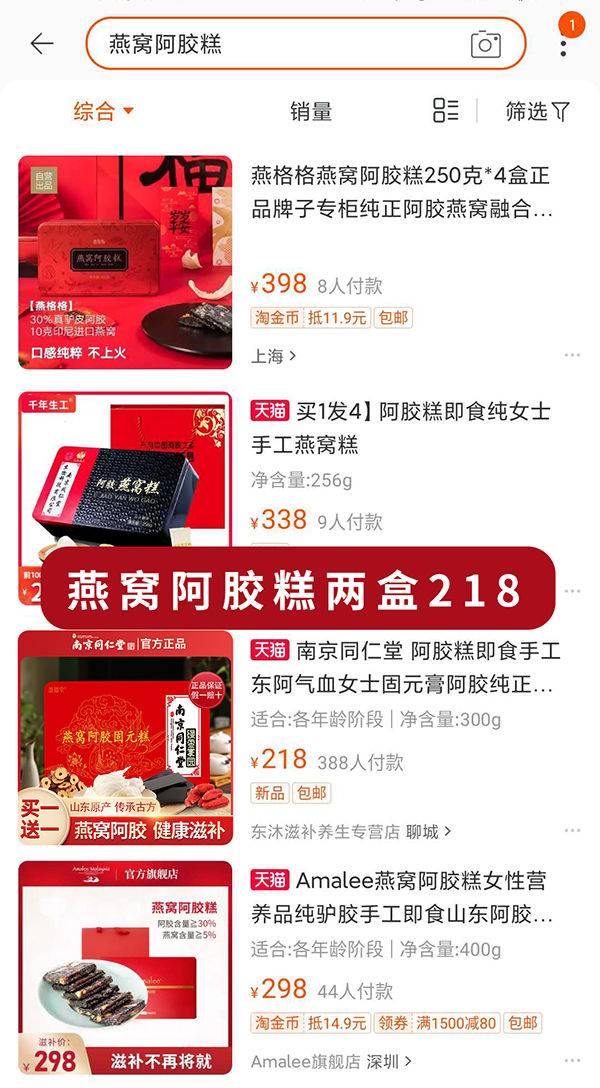Open the 燕格格燕窝阿胶糕250克*4盒 product
Viewport: 600px width, 1088px height.
click(x=400, y=192)
